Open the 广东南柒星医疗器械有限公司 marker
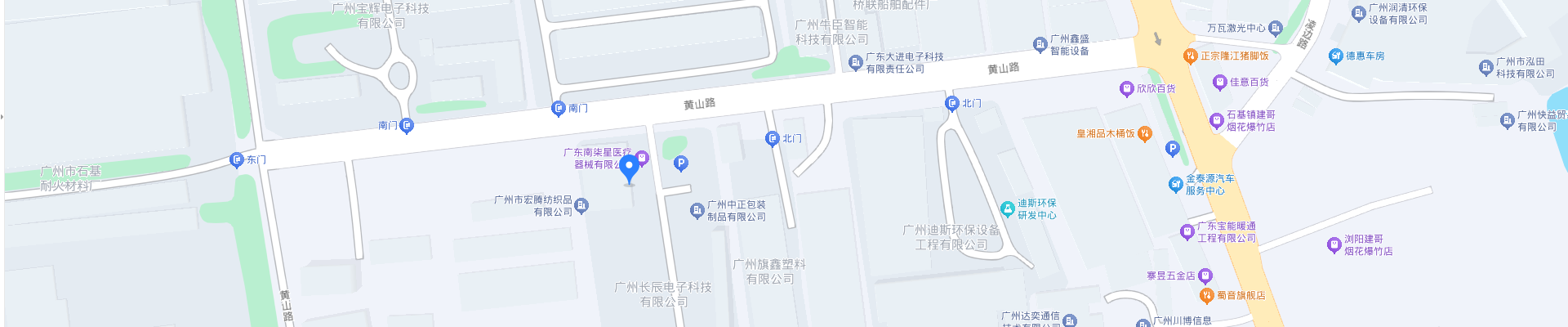The width and height of the screenshot is (1568, 327). 642,158
